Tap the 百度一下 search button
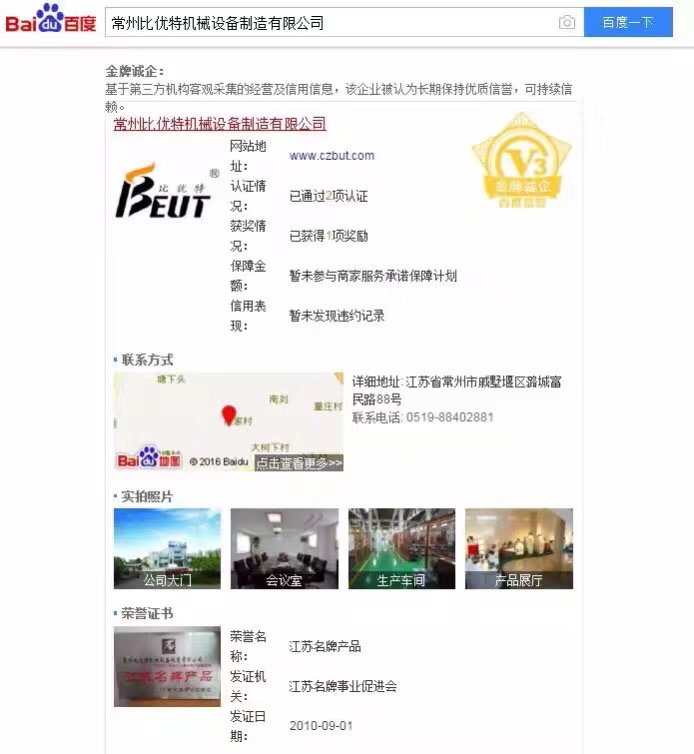Image resolution: width=694 pixels, height=754 pixels. (x=628, y=23)
